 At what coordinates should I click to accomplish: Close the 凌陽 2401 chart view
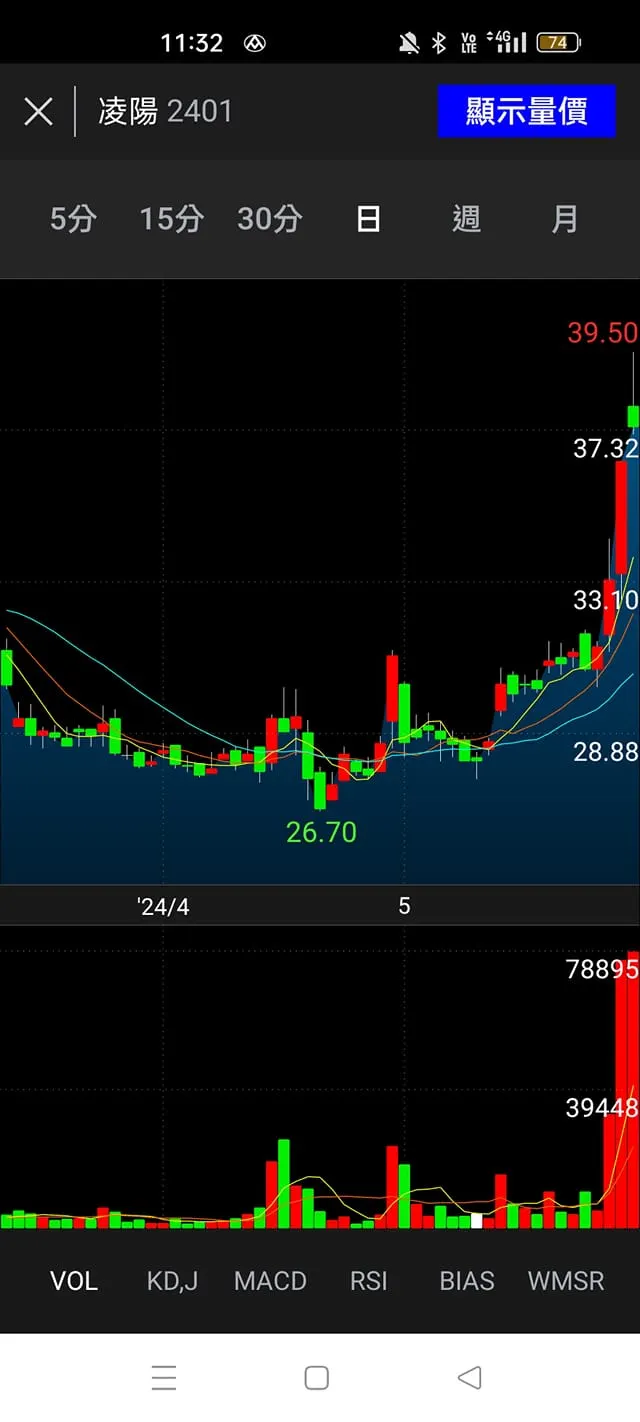(38, 111)
